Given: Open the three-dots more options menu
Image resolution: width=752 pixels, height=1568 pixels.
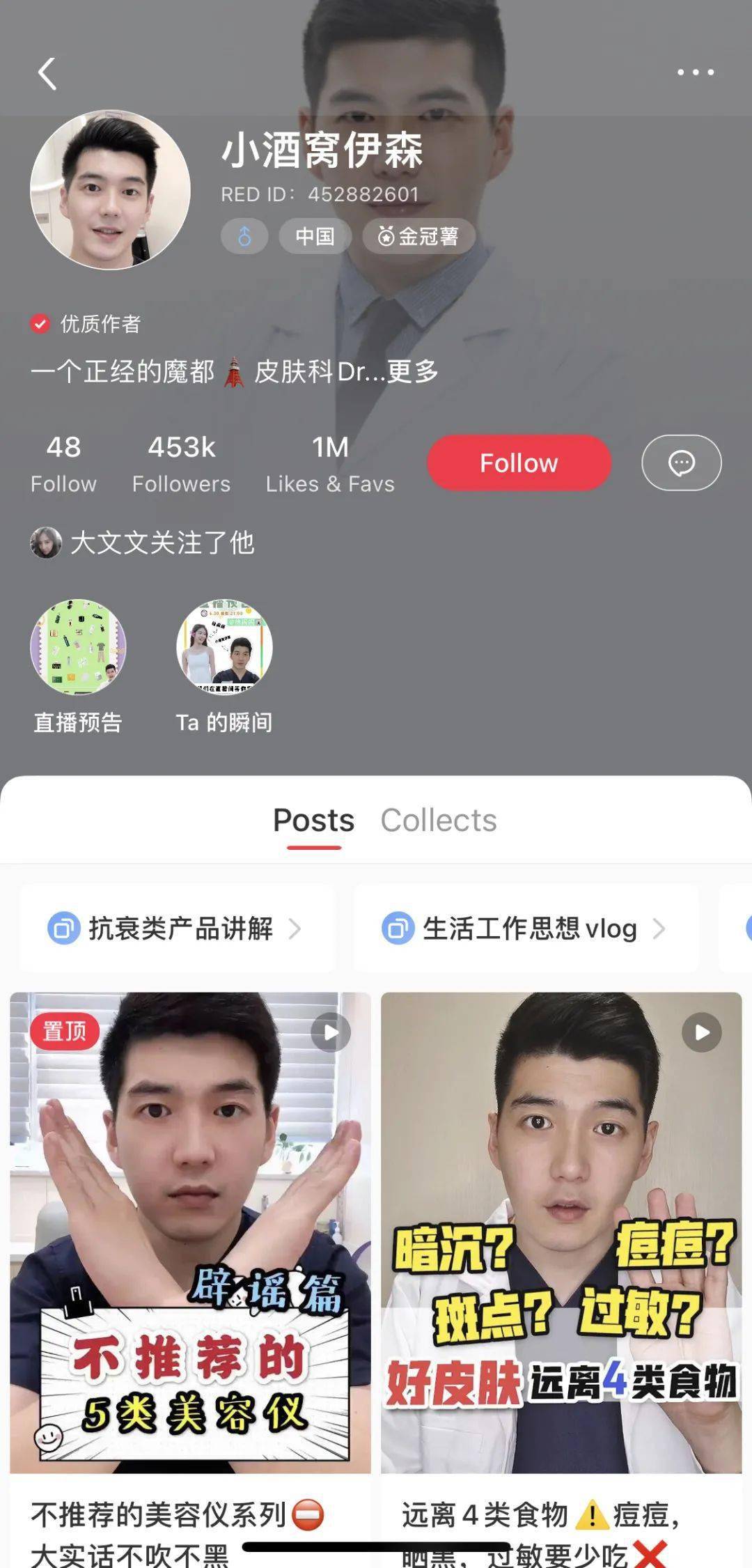Looking at the screenshot, I should pyautogui.click(x=696, y=71).
